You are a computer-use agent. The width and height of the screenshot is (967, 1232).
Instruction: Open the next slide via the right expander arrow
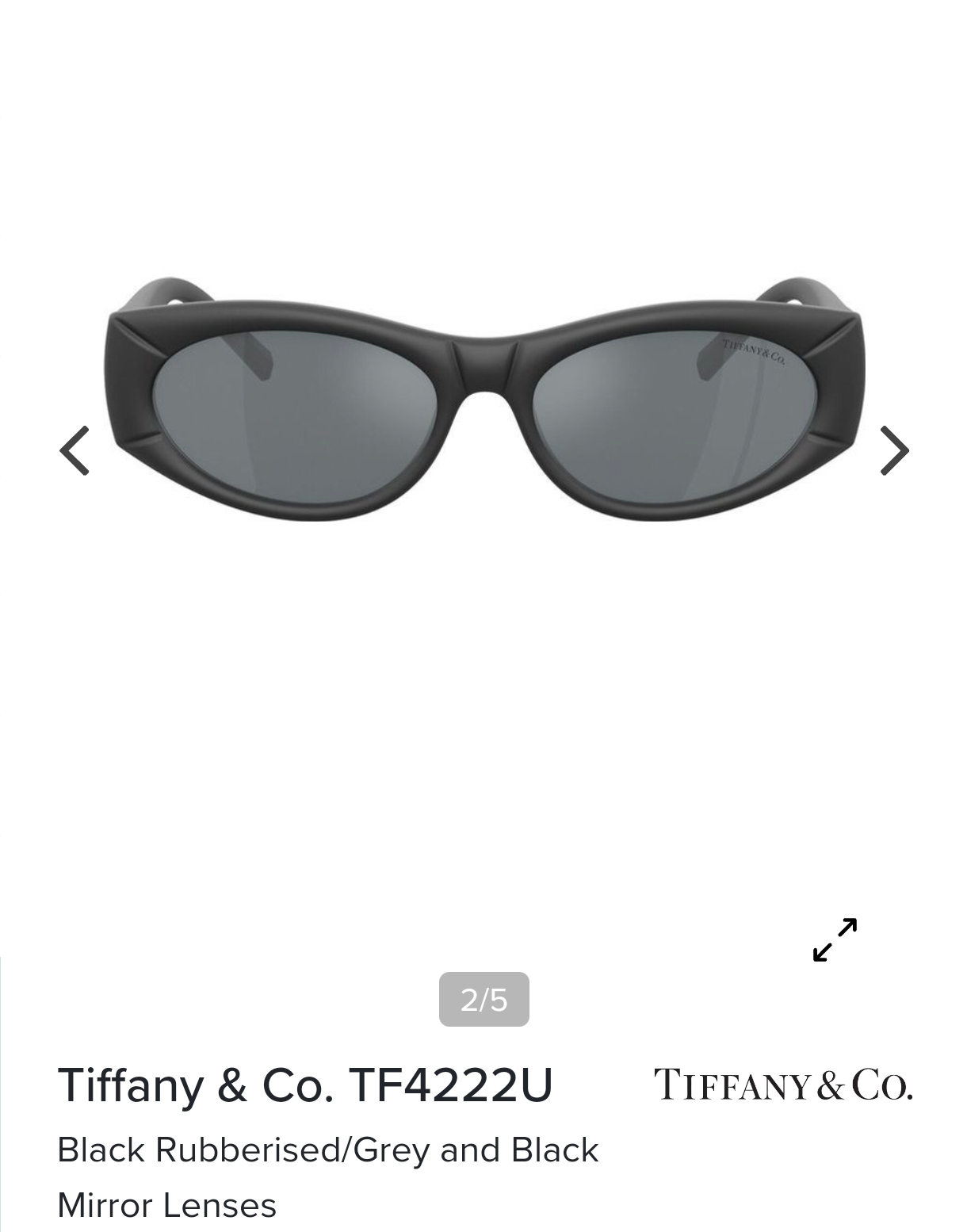click(x=895, y=450)
